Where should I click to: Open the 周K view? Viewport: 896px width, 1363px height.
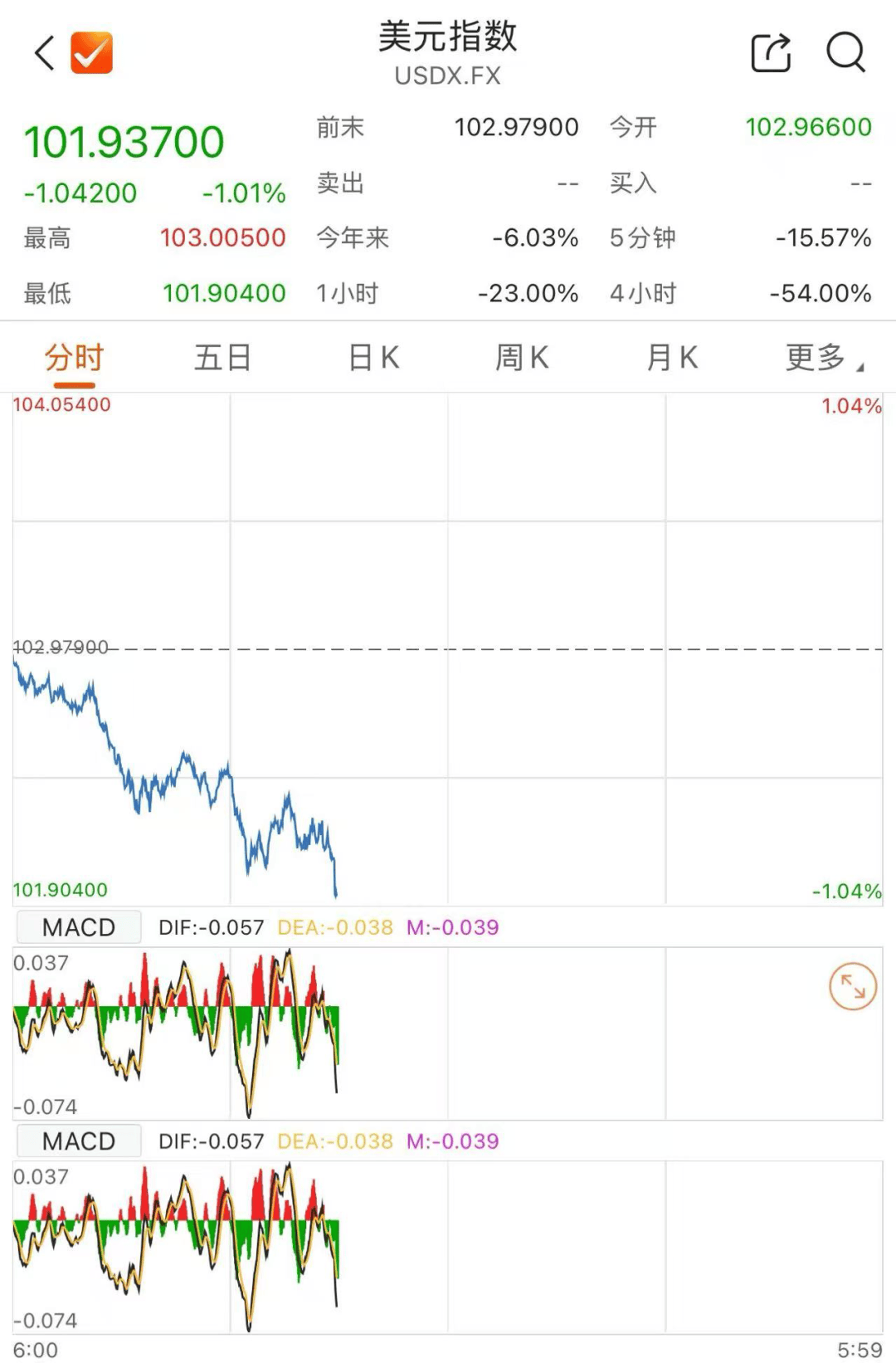521,357
